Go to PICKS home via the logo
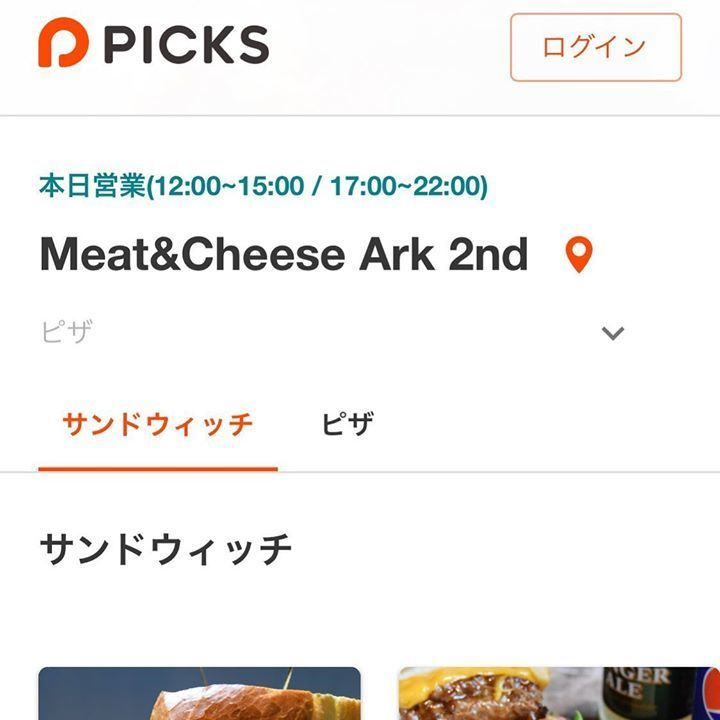This screenshot has width=720, height=720. tap(154, 45)
